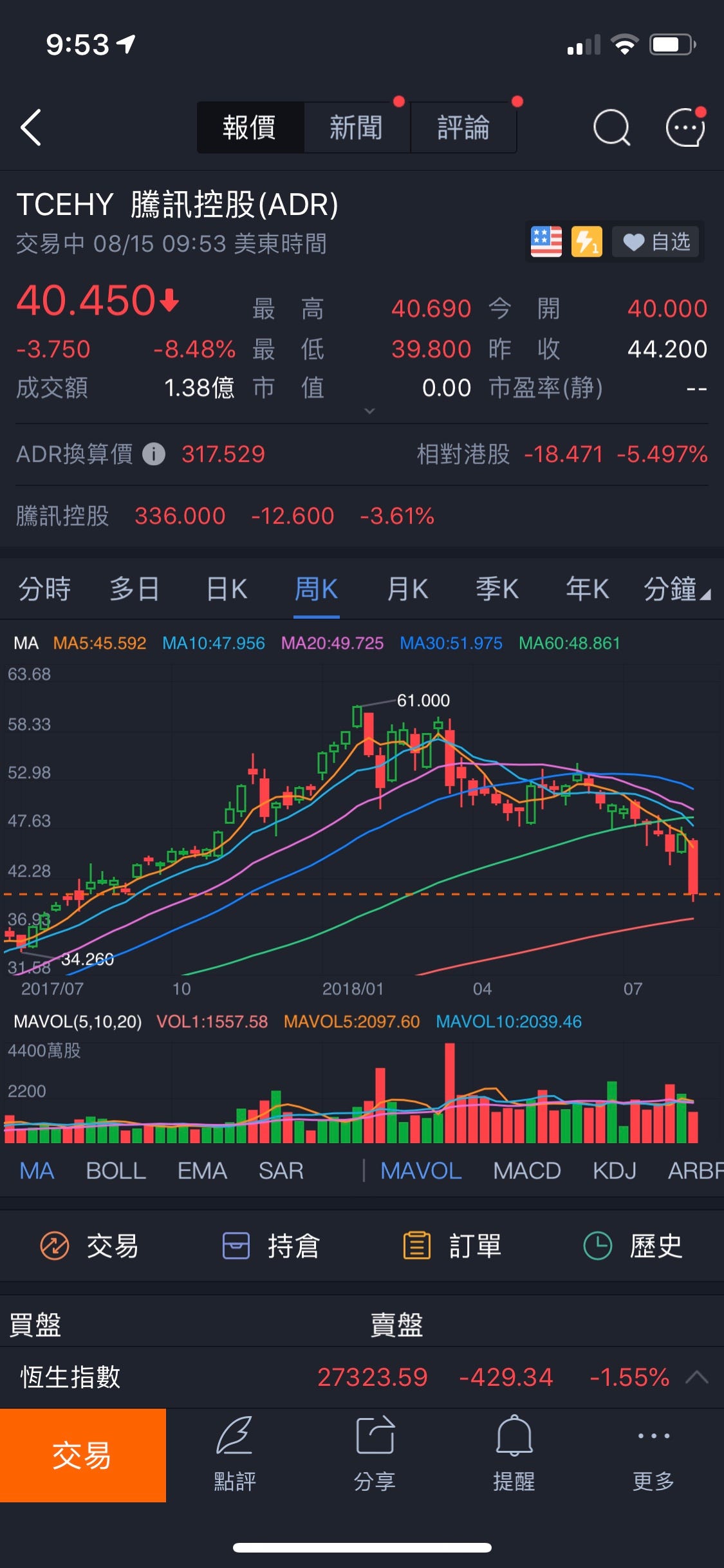
Task: Open the 評論 comments tab
Action: [463, 127]
